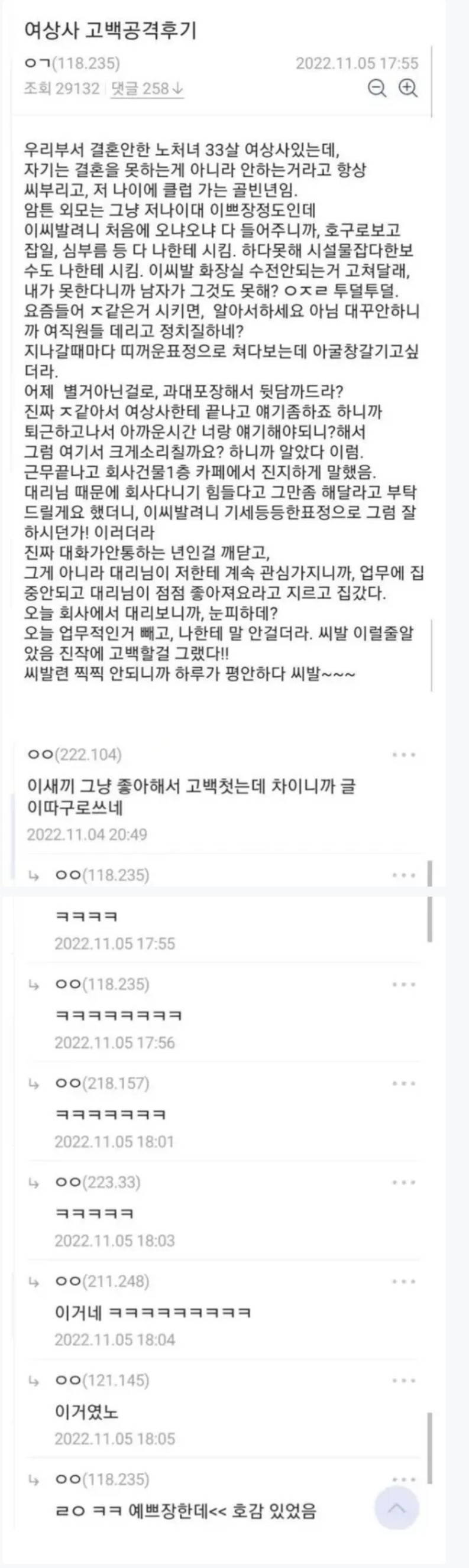
Task: Zoom out the post text
Action: point(377,89)
